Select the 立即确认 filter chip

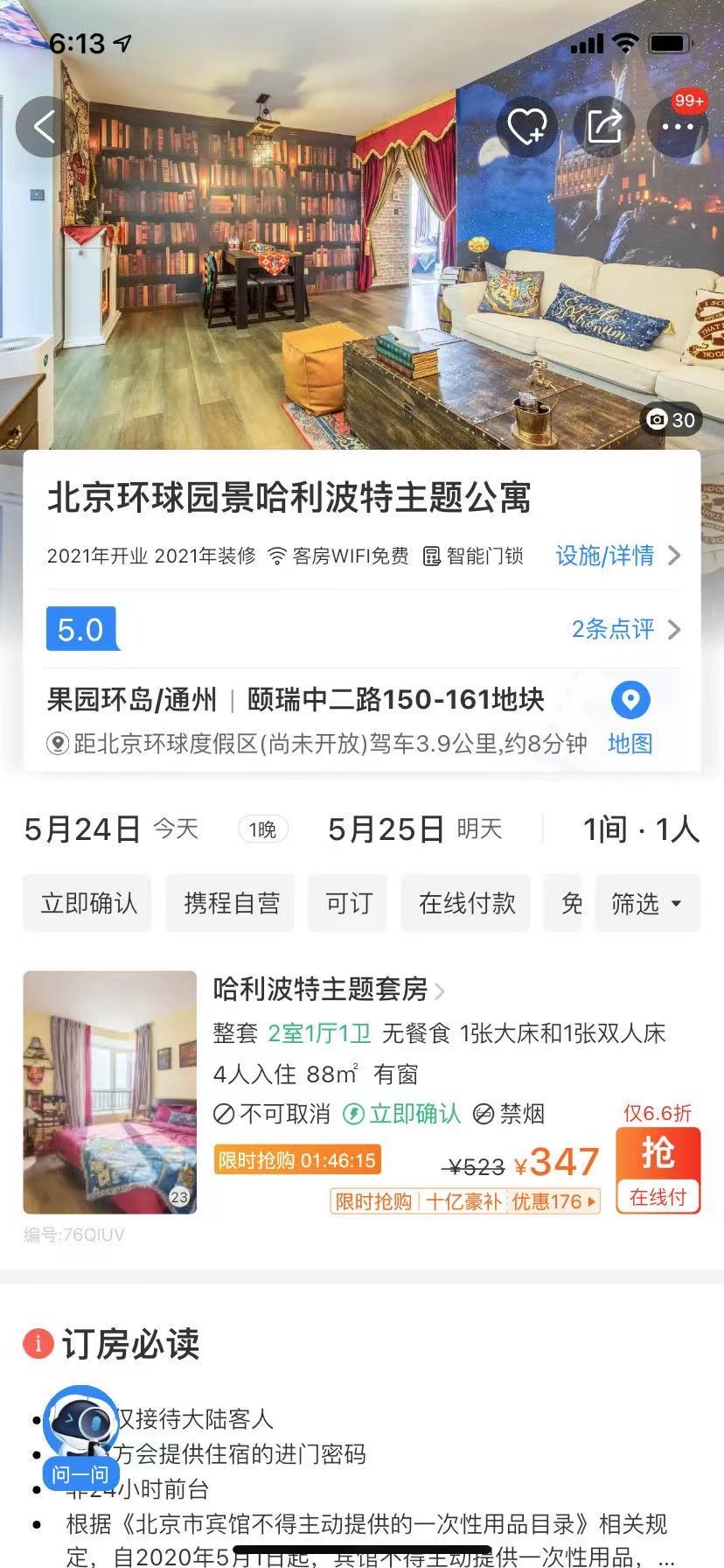pyautogui.click(x=88, y=903)
